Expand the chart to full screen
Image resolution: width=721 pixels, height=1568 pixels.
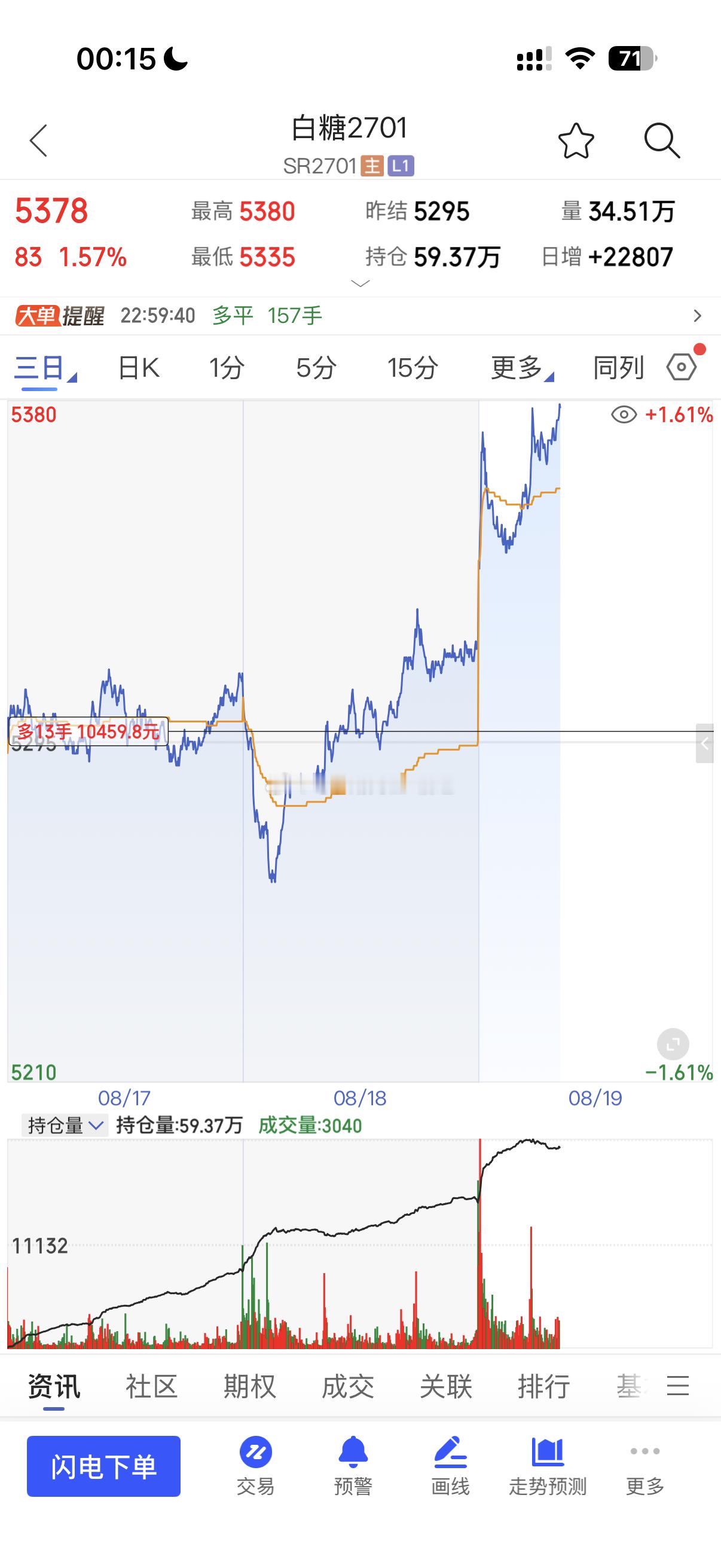[x=673, y=1045]
